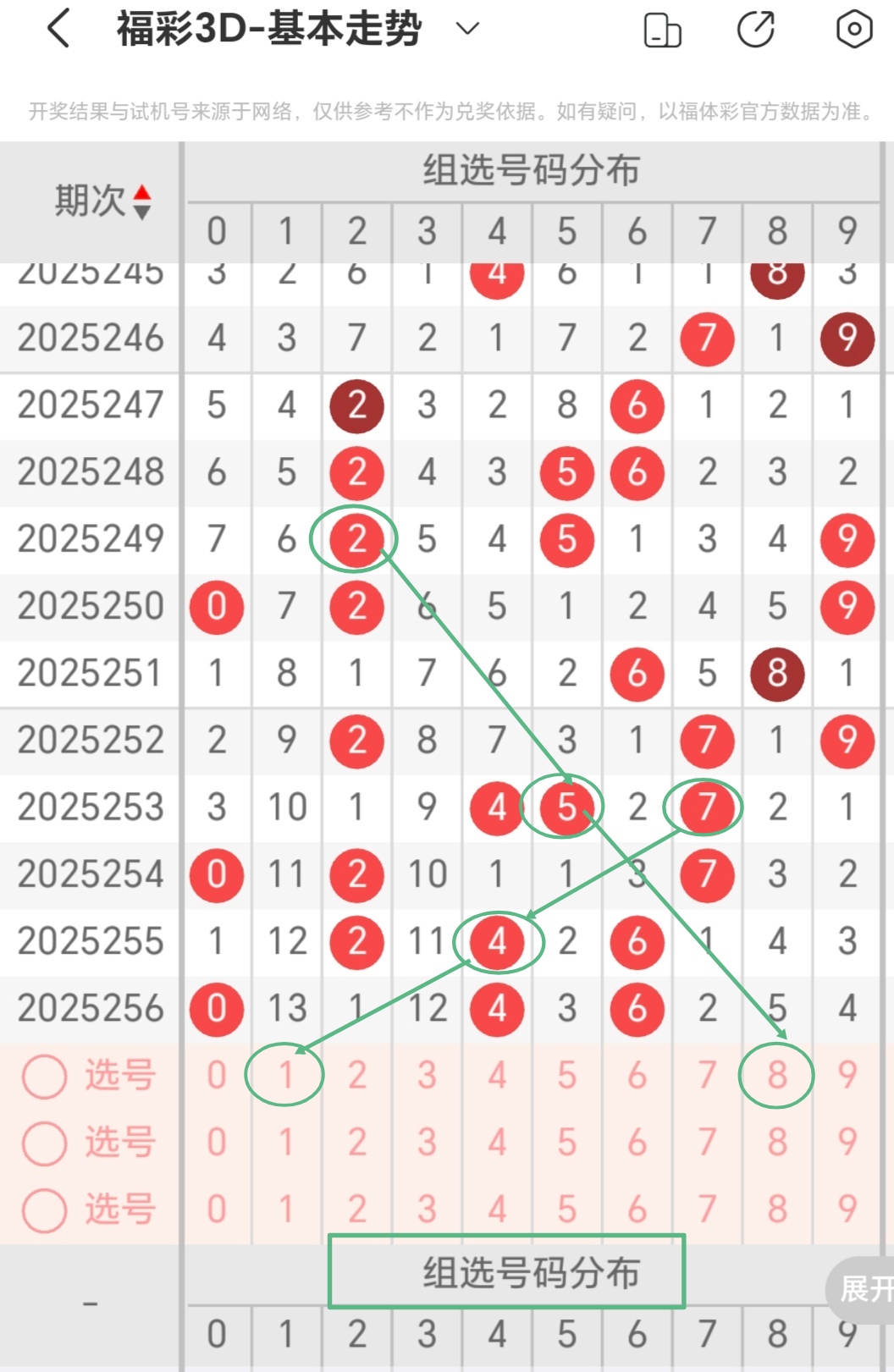894x1372 pixels.
Task: Click the disclaimer text about 开奖结果
Action: 447,108
